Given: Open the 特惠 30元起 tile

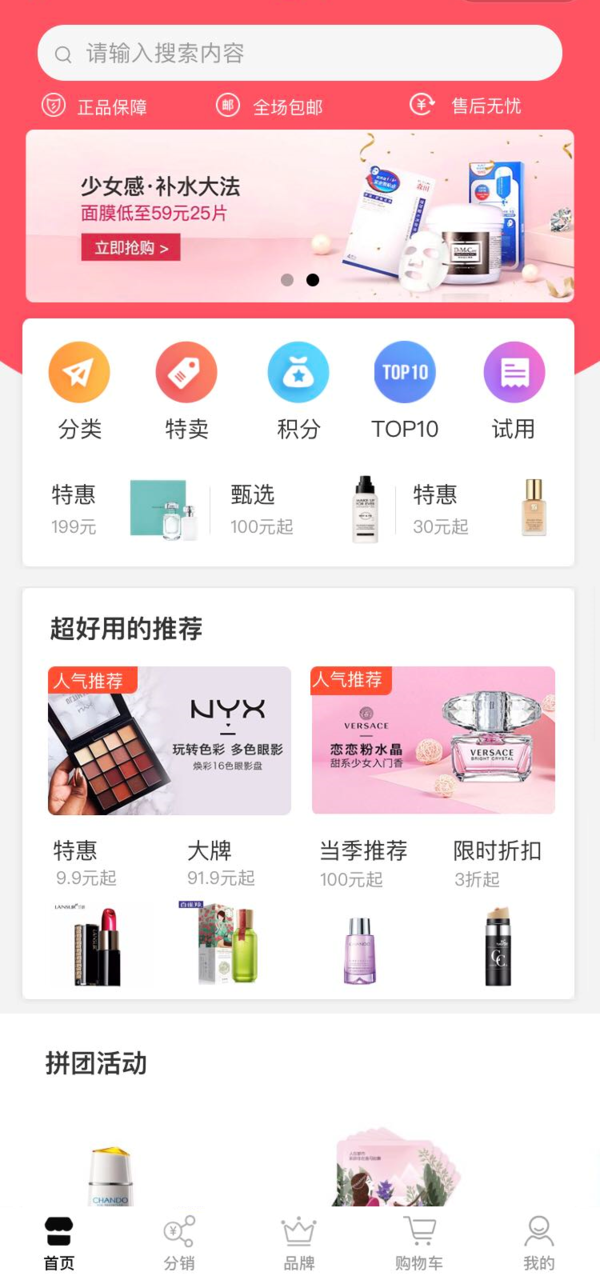Looking at the screenshot, I should [480, 509].
